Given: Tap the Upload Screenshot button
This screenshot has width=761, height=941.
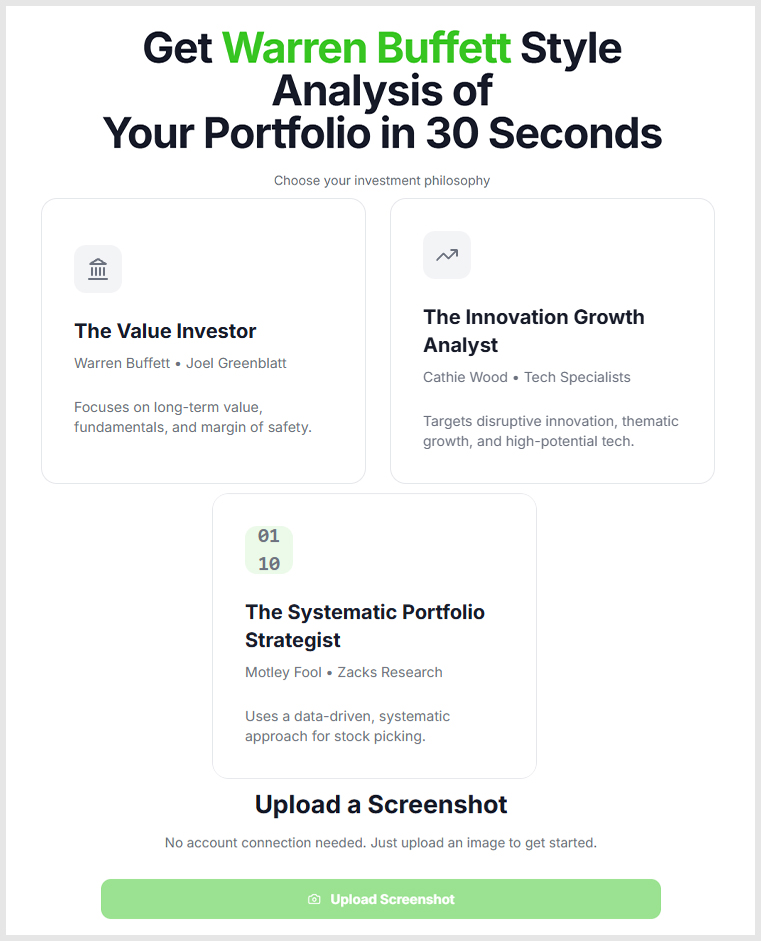Looking at the screenshot, I should point(381,899).
